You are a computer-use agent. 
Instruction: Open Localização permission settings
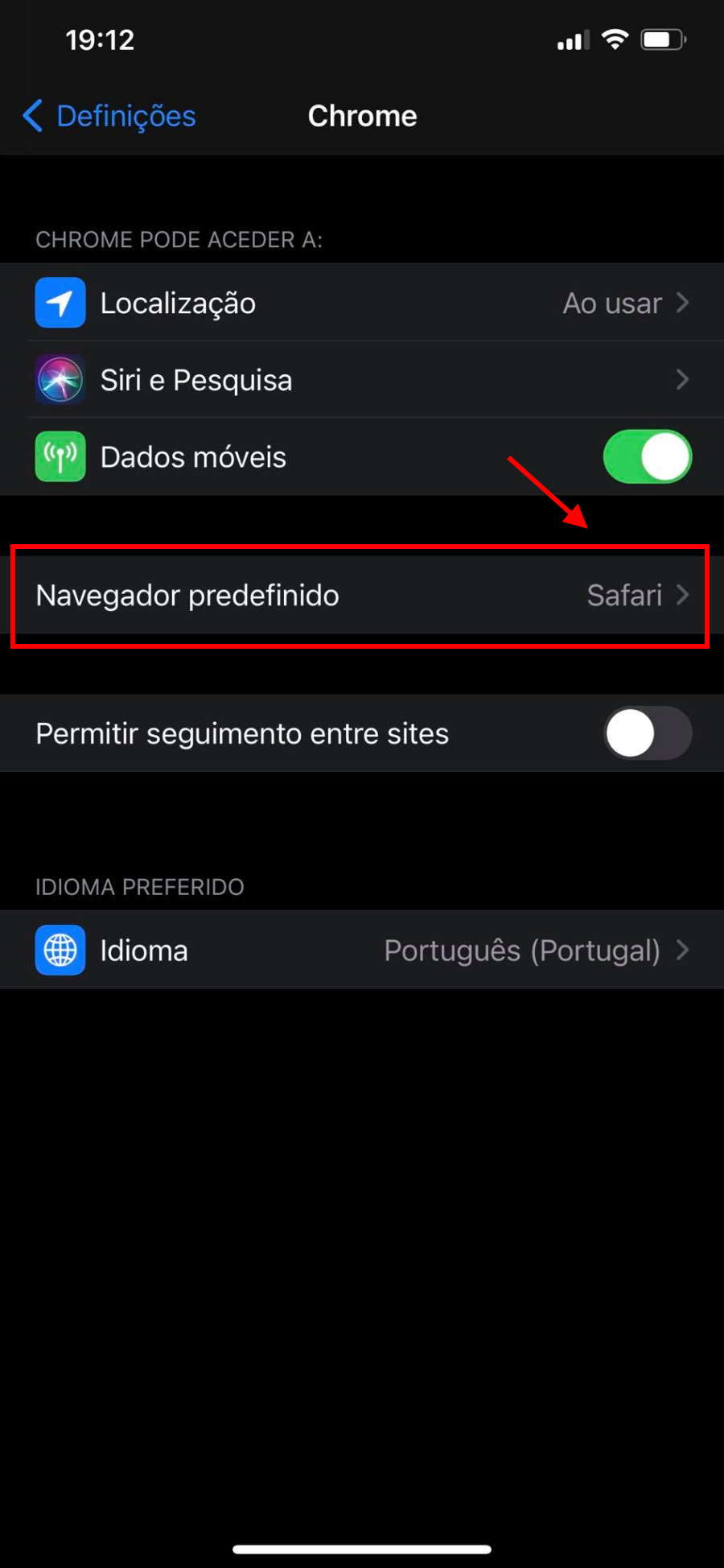click(x=362, y=303)
